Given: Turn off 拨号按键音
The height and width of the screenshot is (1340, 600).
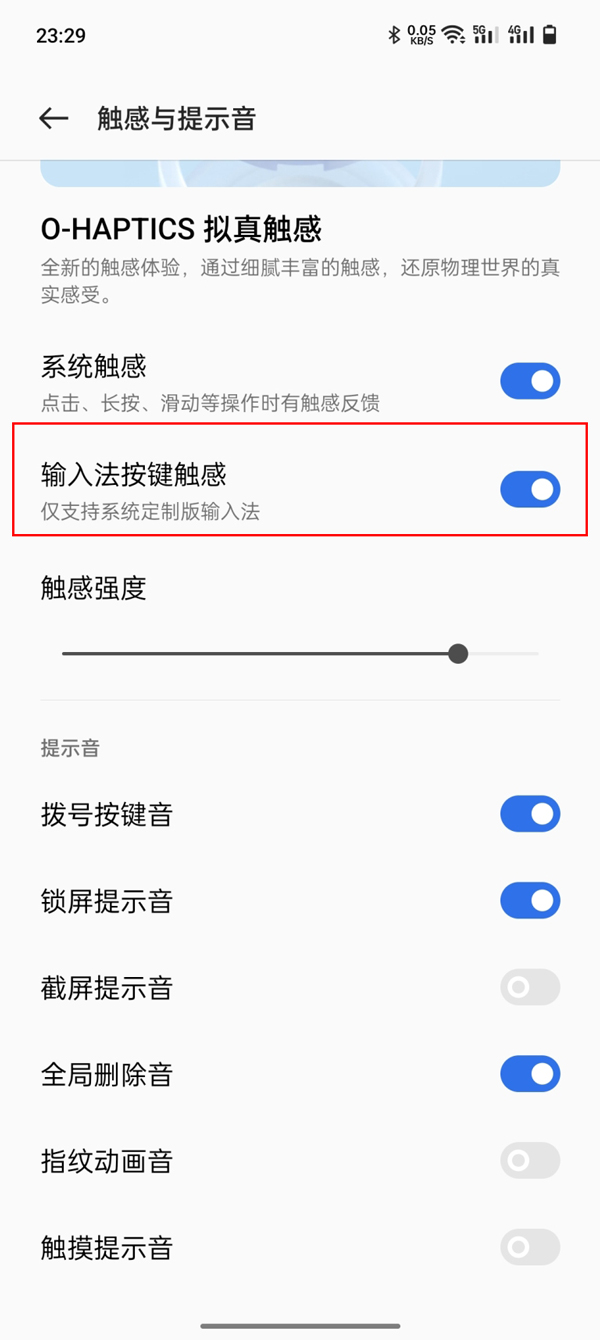Looking at the screenshot, I should (x=530, y=815).
